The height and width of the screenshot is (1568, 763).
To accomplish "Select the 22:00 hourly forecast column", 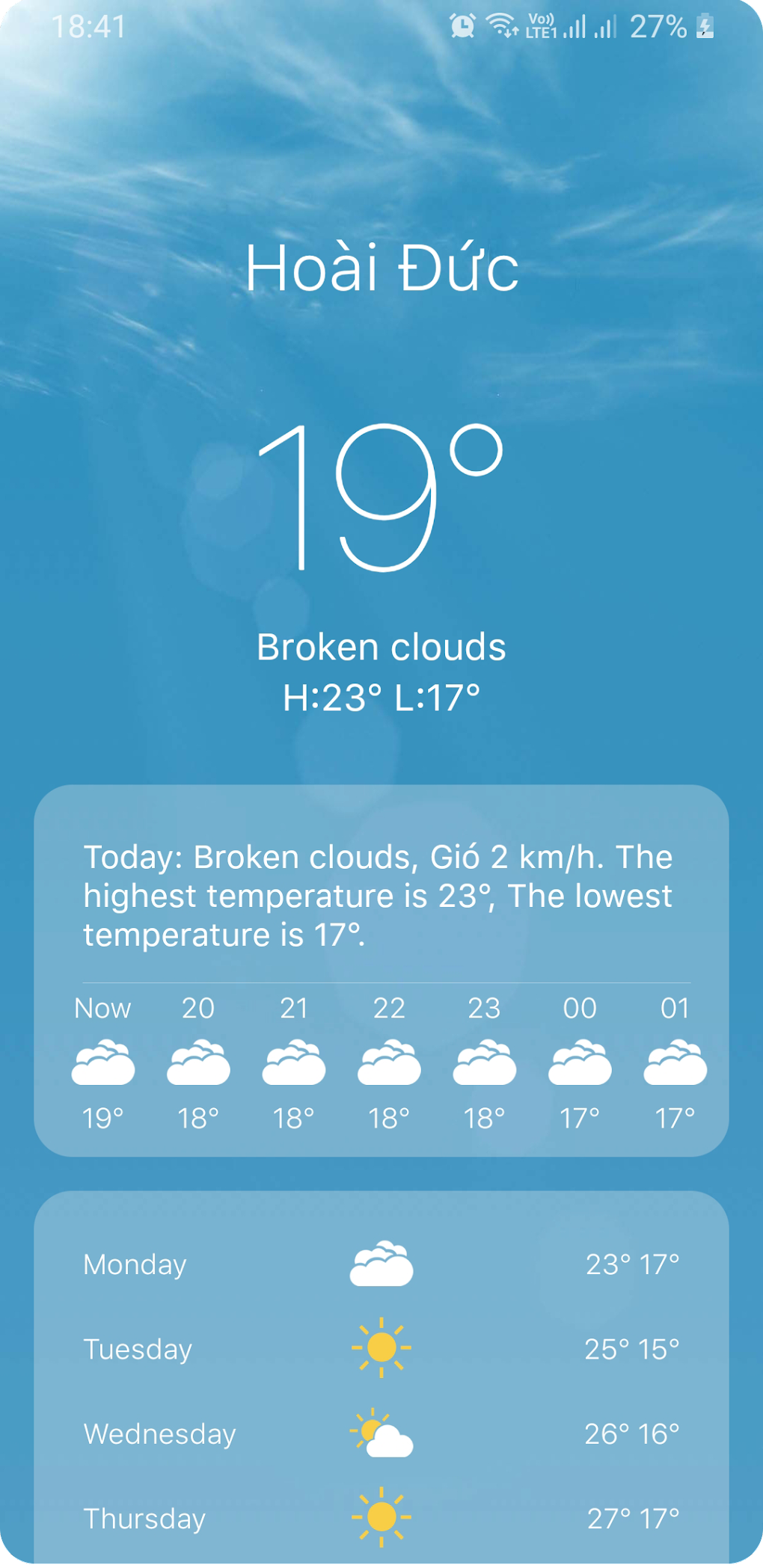I will 388,1062.
